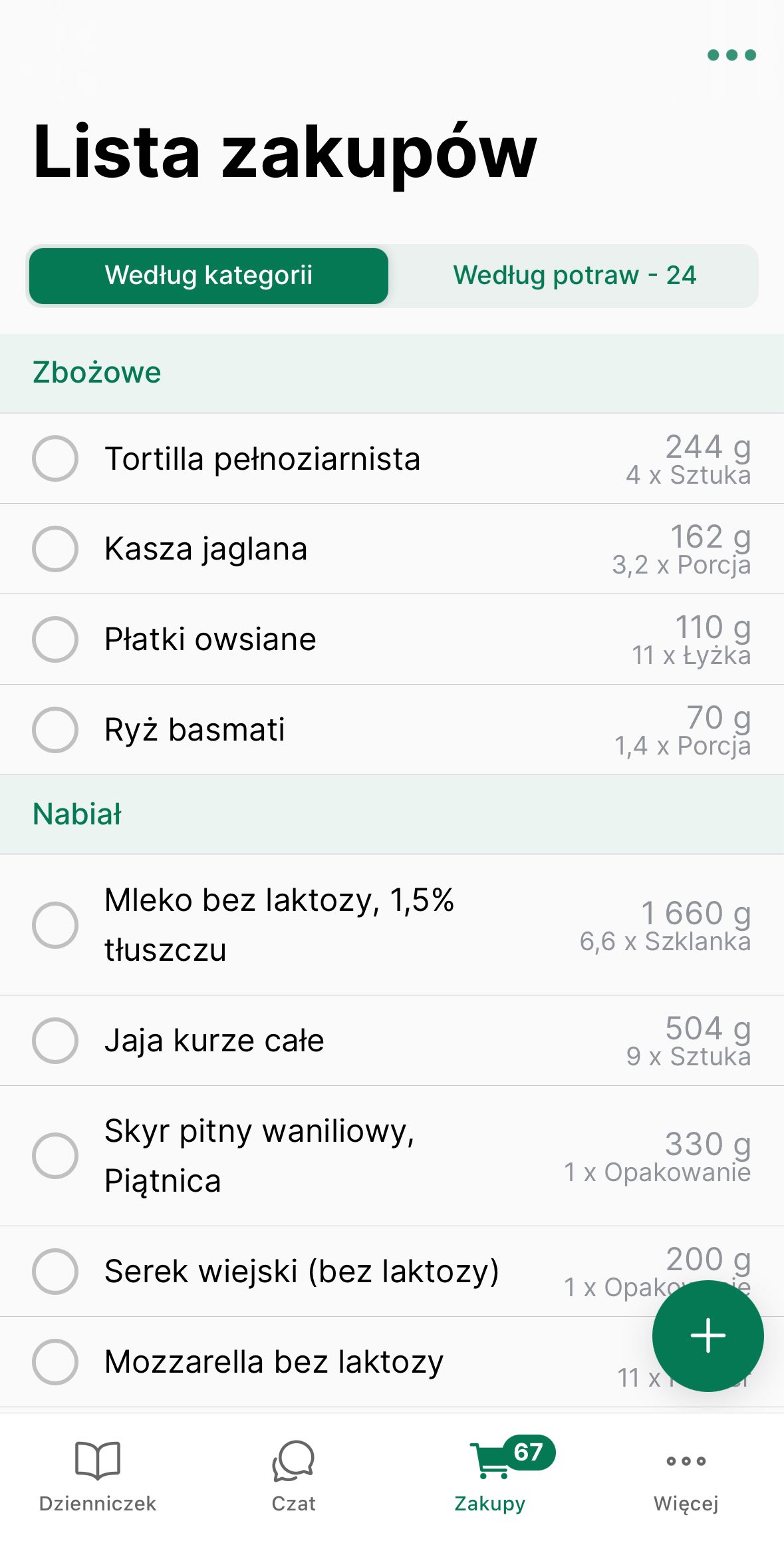The height and width of the screenshot is (1563, 784).
Task: Mark Serek wiejski (bez laktozy) done
Action: coord(55,1272)
